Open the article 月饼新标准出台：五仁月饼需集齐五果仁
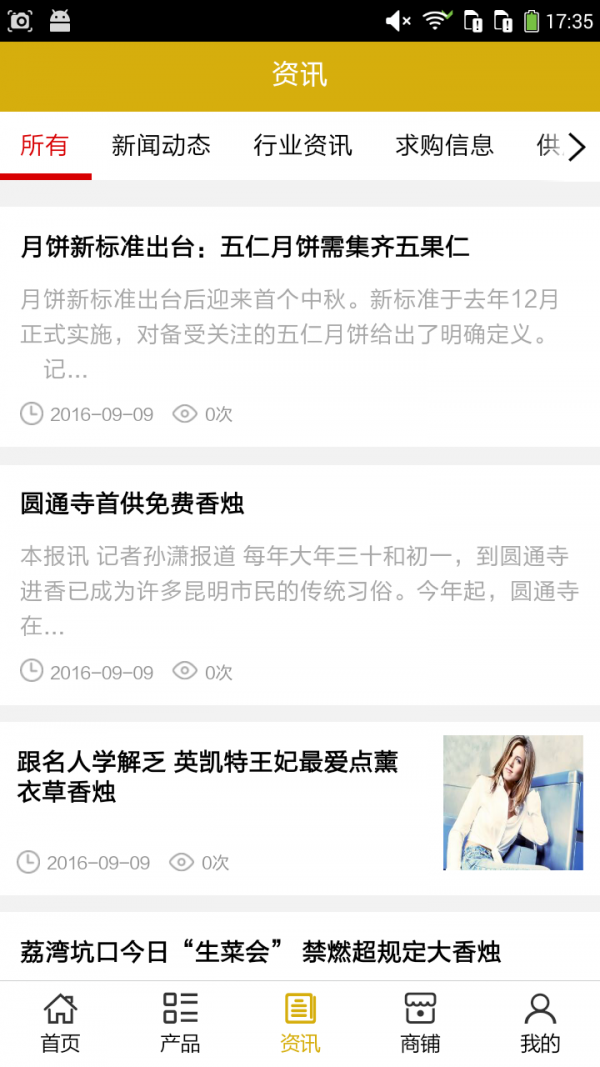The image size is (600, 1067). tap(245, 247)
